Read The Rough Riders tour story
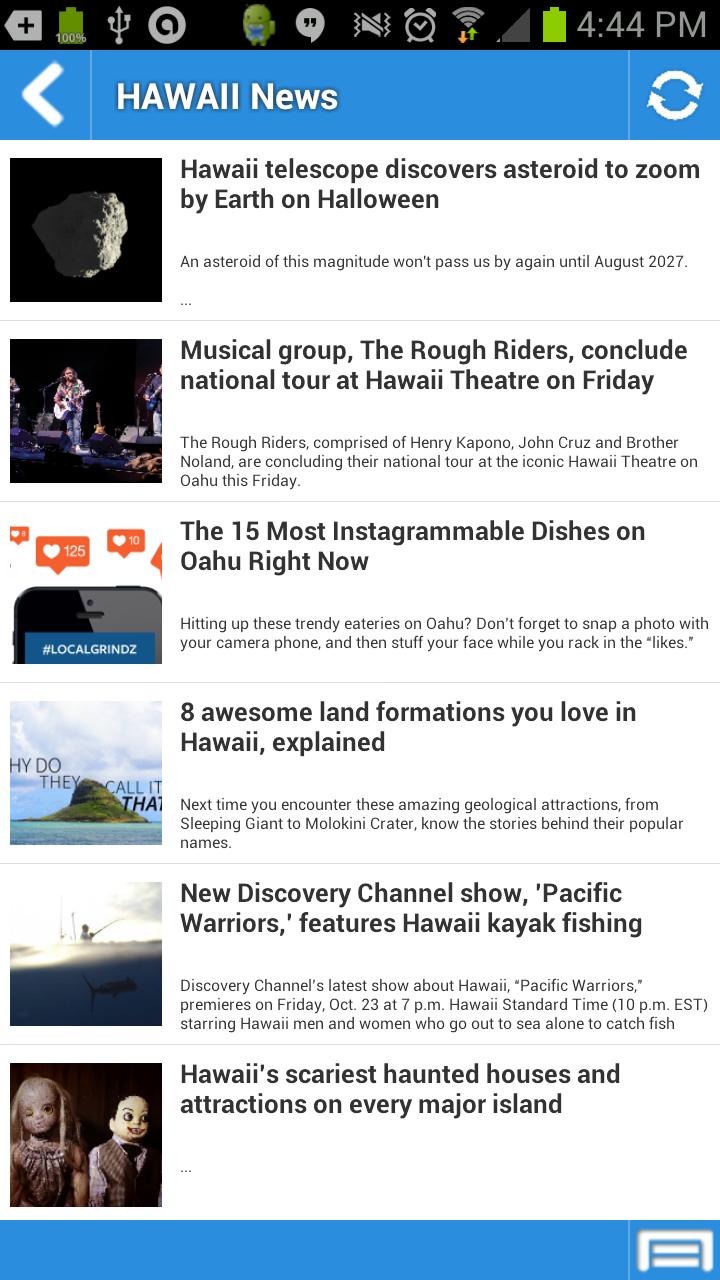This screenshot has height=1280, width=720. (433, 366)
